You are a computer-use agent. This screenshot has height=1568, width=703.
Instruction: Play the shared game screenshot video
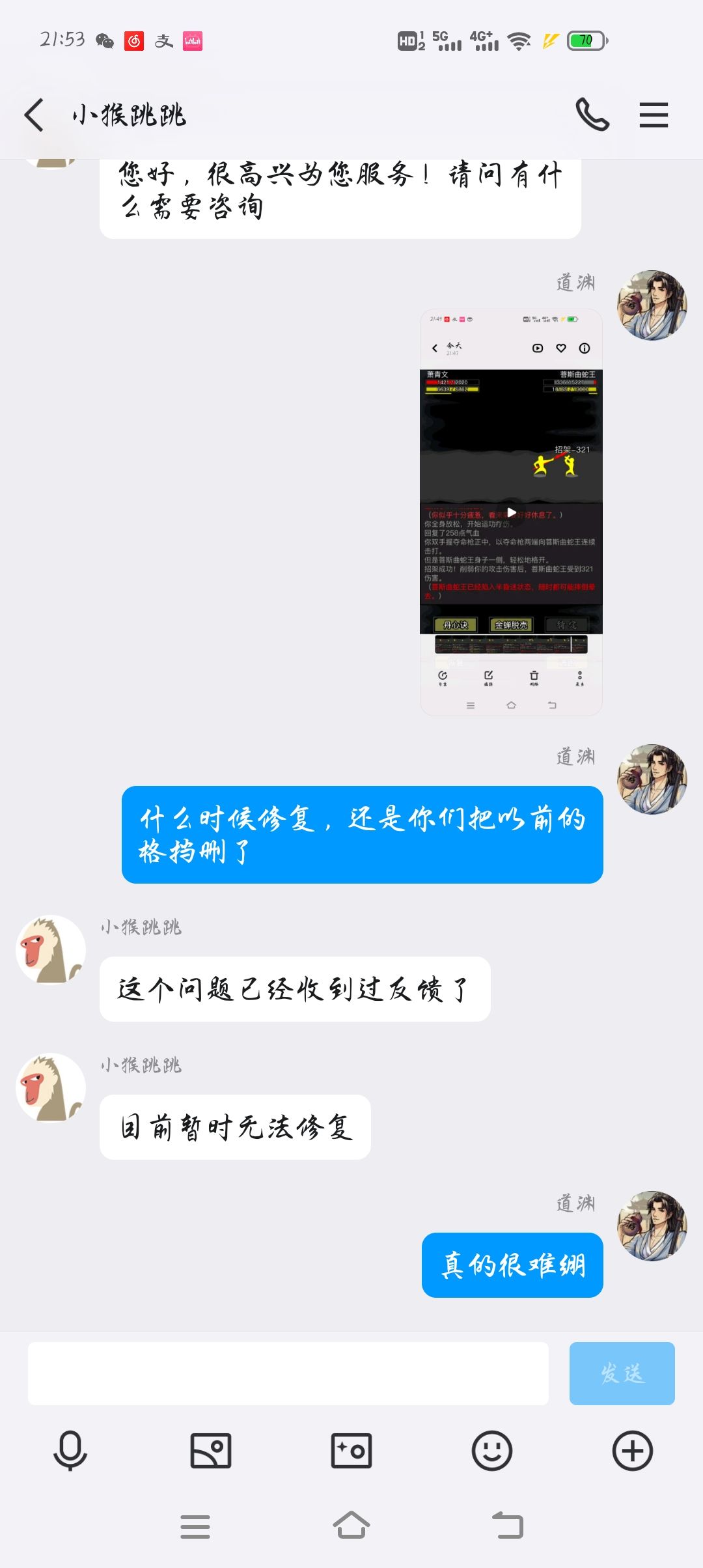pyautogui.click(x=512, y=512)
